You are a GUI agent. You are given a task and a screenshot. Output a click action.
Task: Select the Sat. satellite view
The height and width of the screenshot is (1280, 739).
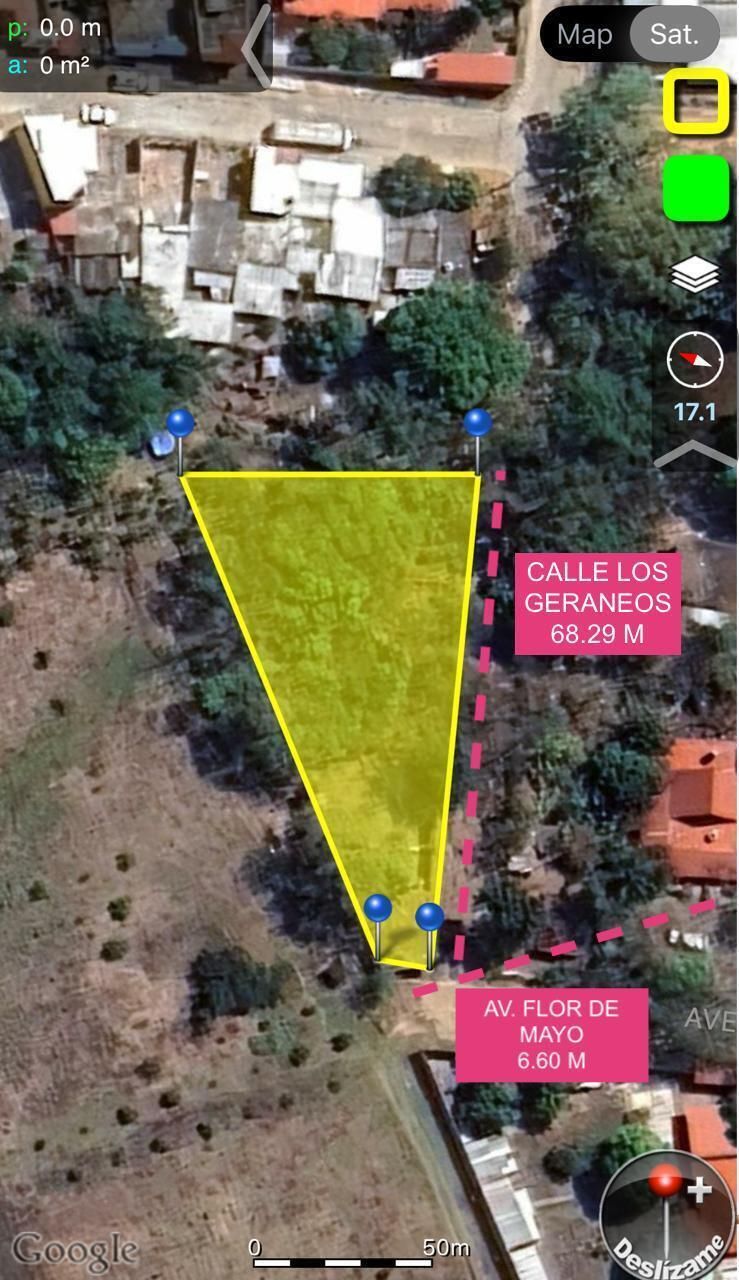point(674,35)
